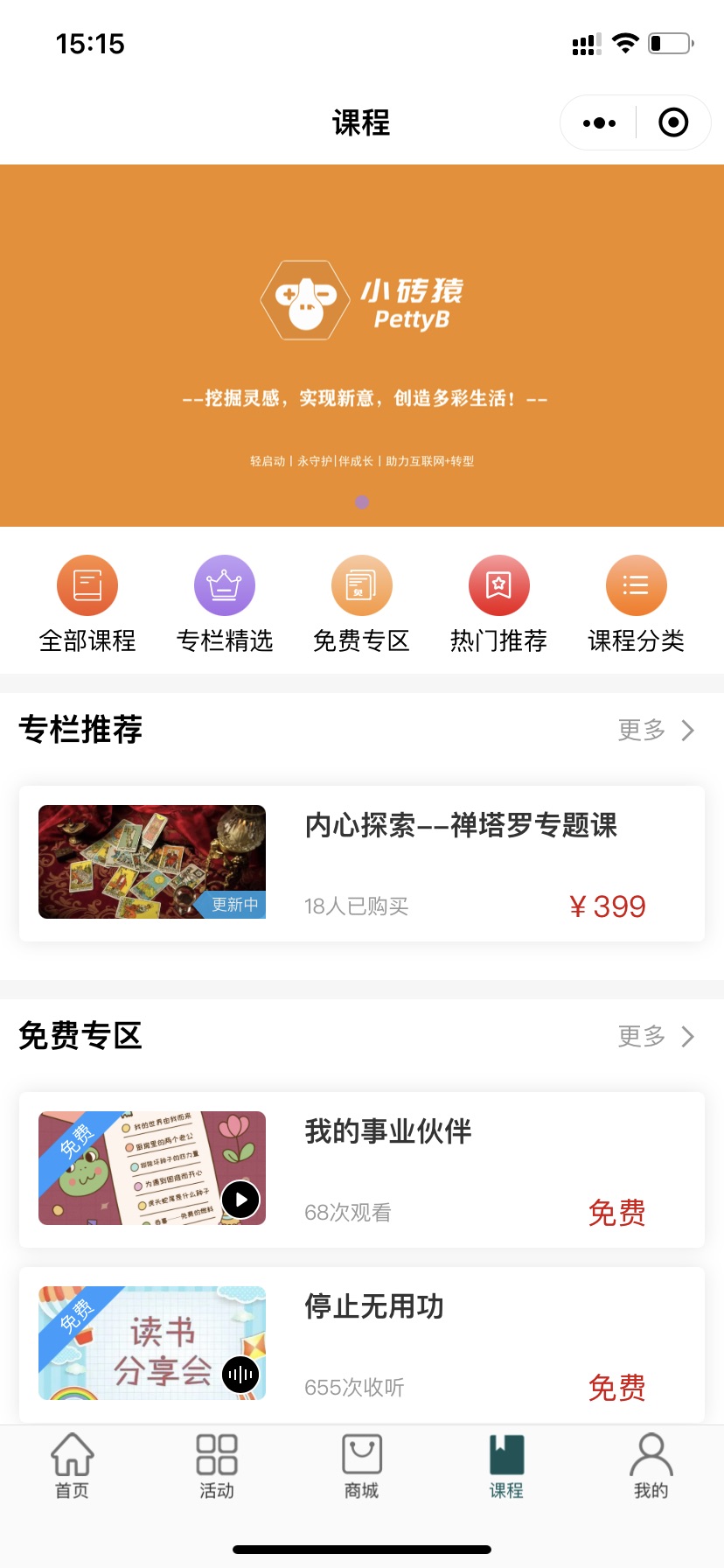This screenshot has width=724, height=1568.
Task: Open 课程分类 category
Action: click(x=636, y=604)
